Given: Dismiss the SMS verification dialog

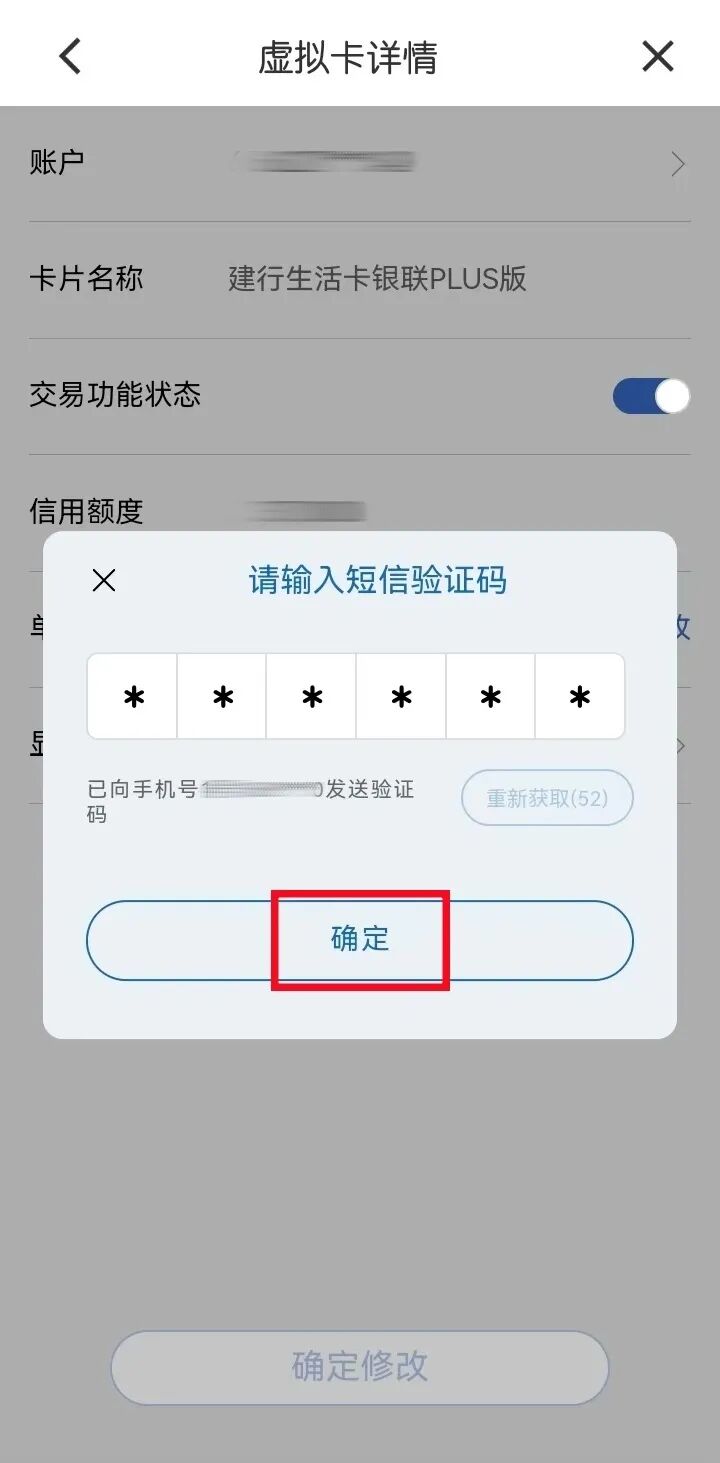Looking at the screenshot, I should click(x=104, y=581).
